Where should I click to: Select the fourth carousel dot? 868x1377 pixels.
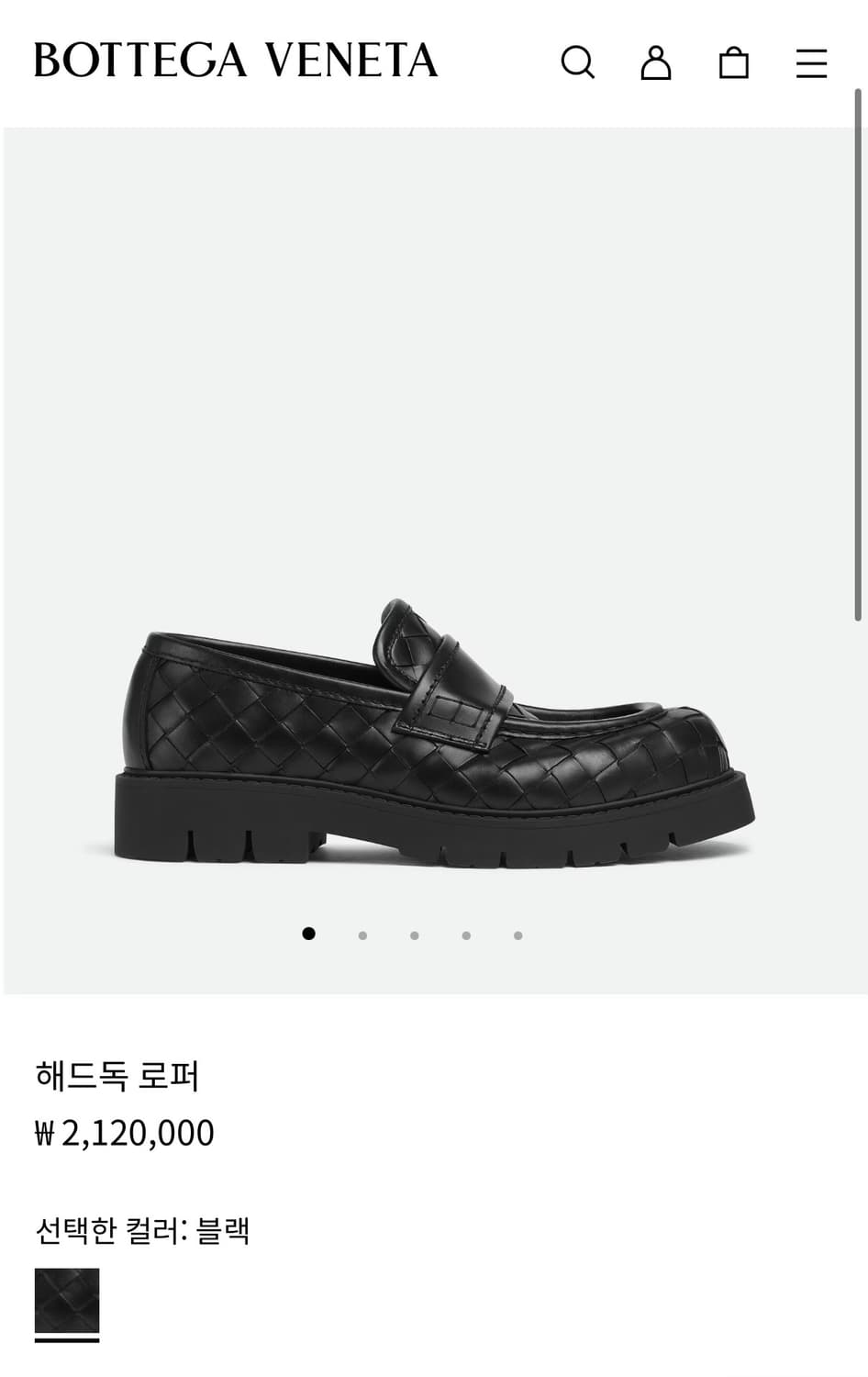pyautogui.click(x=466, y=935)
